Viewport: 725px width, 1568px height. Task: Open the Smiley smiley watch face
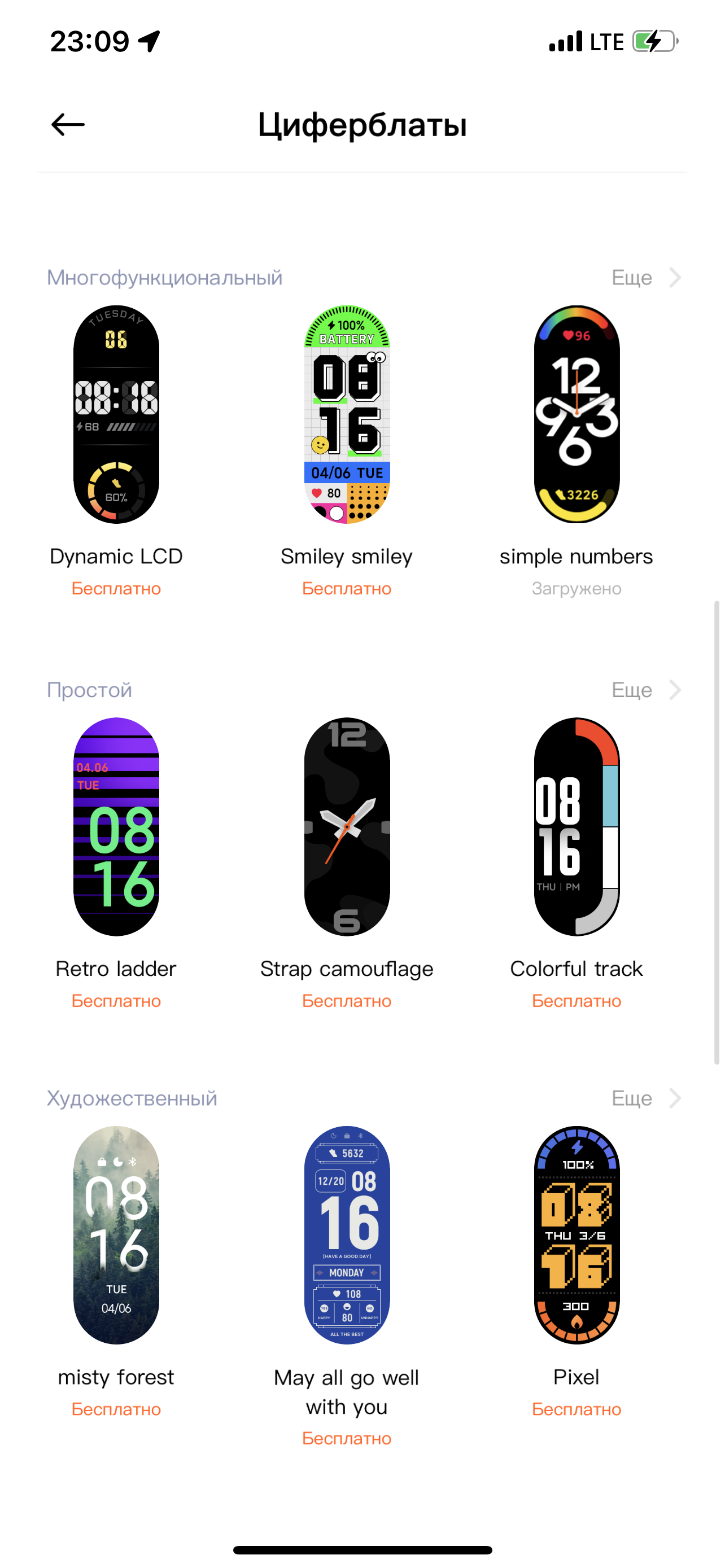click(346, 414)
